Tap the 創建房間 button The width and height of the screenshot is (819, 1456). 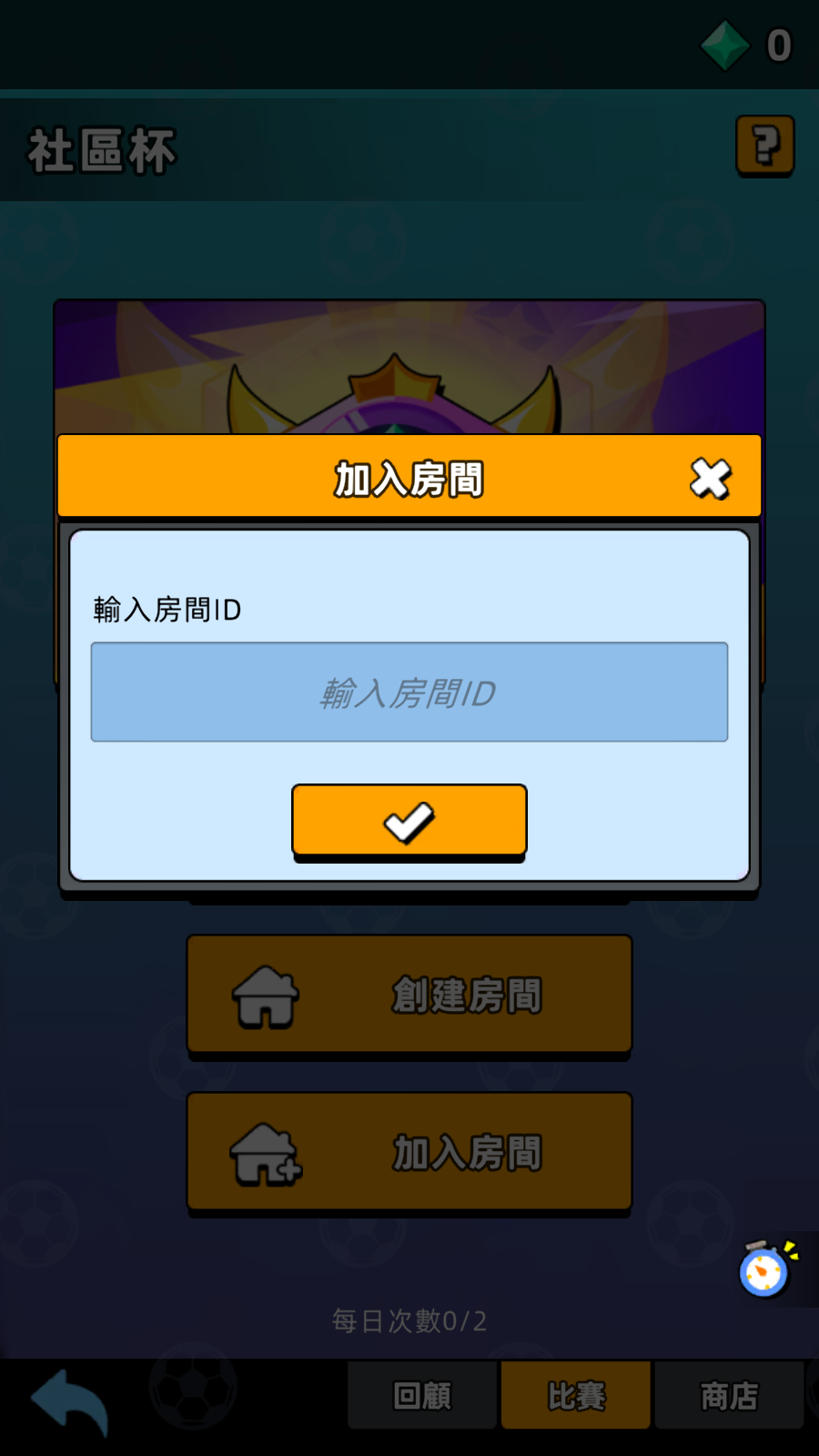click(409, 995)
